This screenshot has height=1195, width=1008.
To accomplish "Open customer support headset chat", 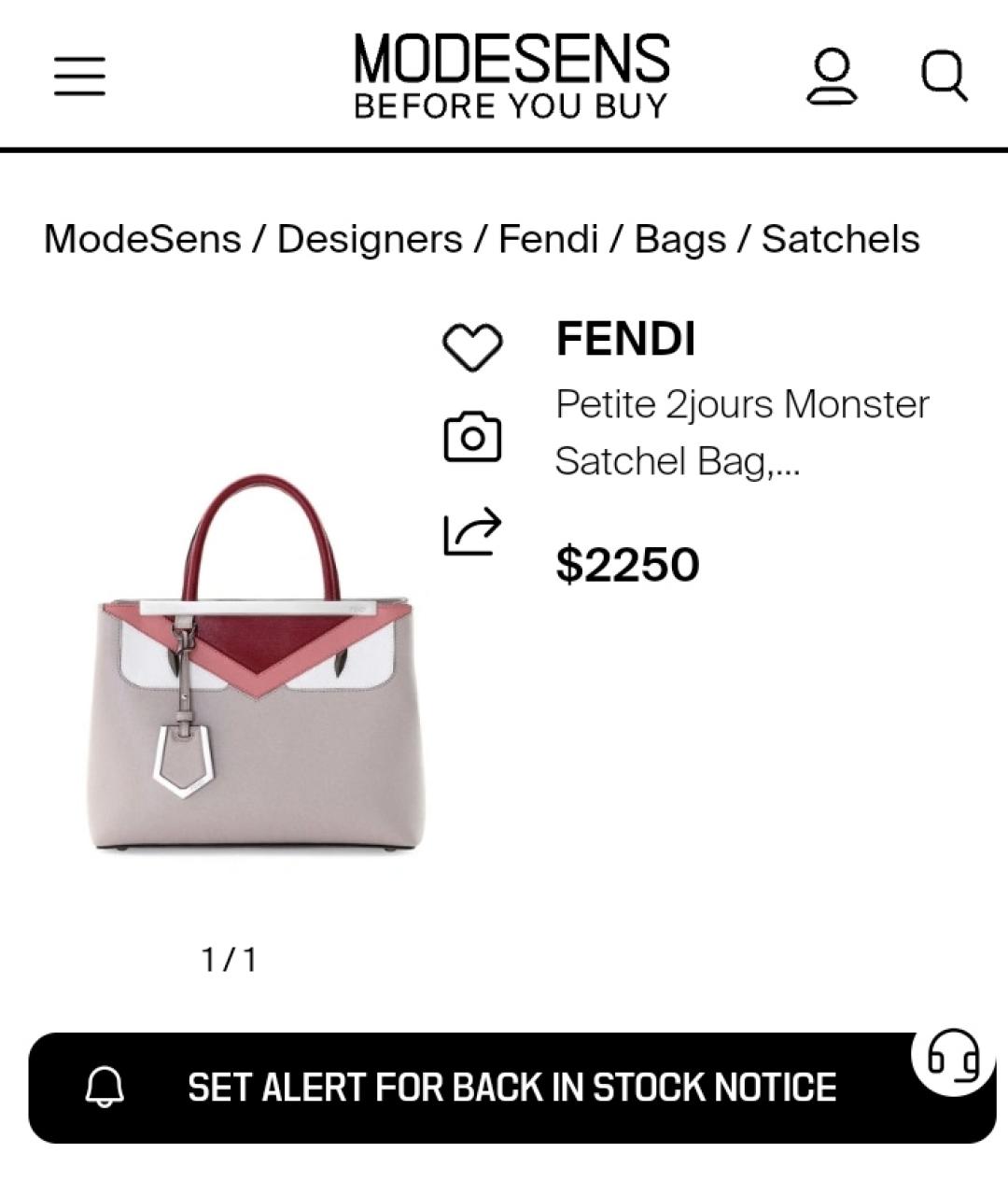I will pos(953,1058).
